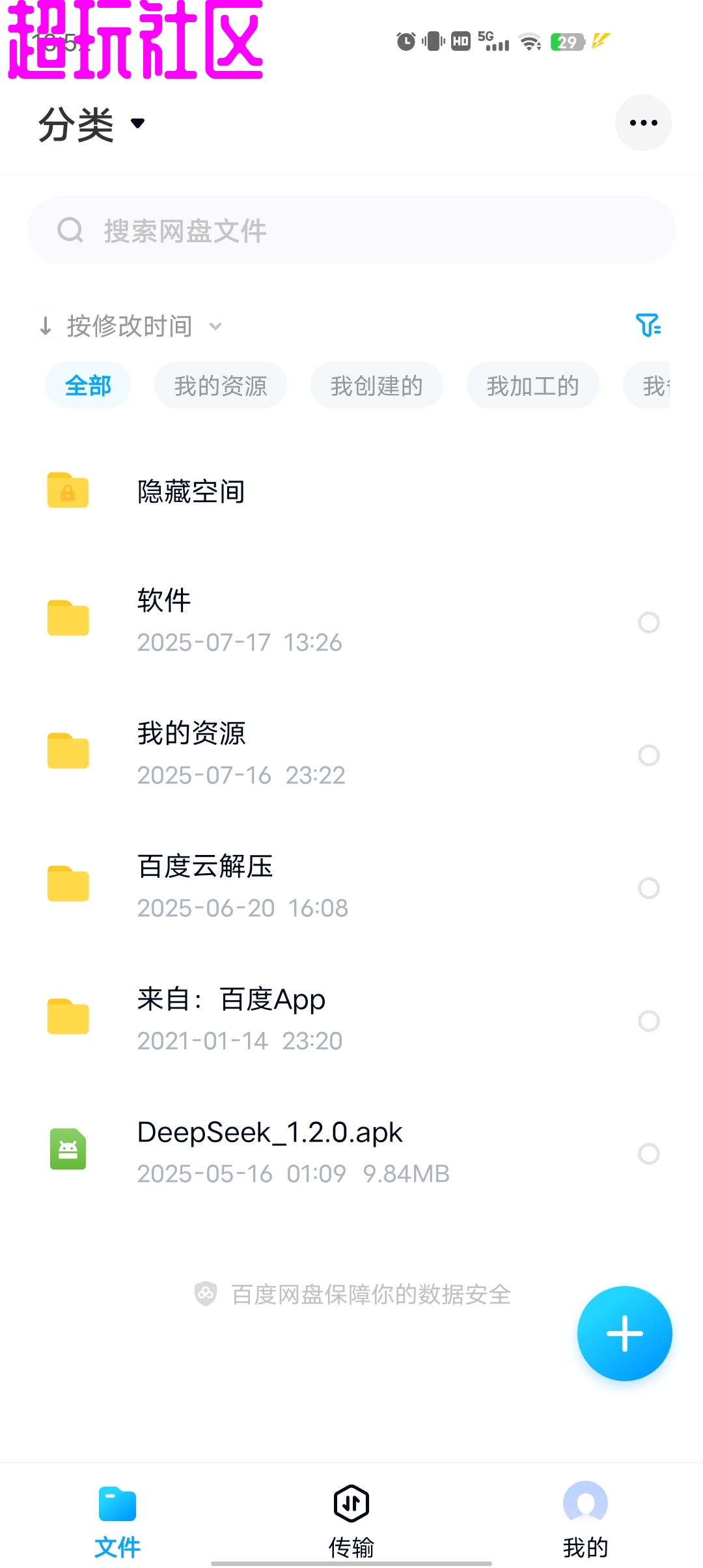Change sort order via 按修改时间
Viewport: 703px width, 1568px height.
(130, 326)
